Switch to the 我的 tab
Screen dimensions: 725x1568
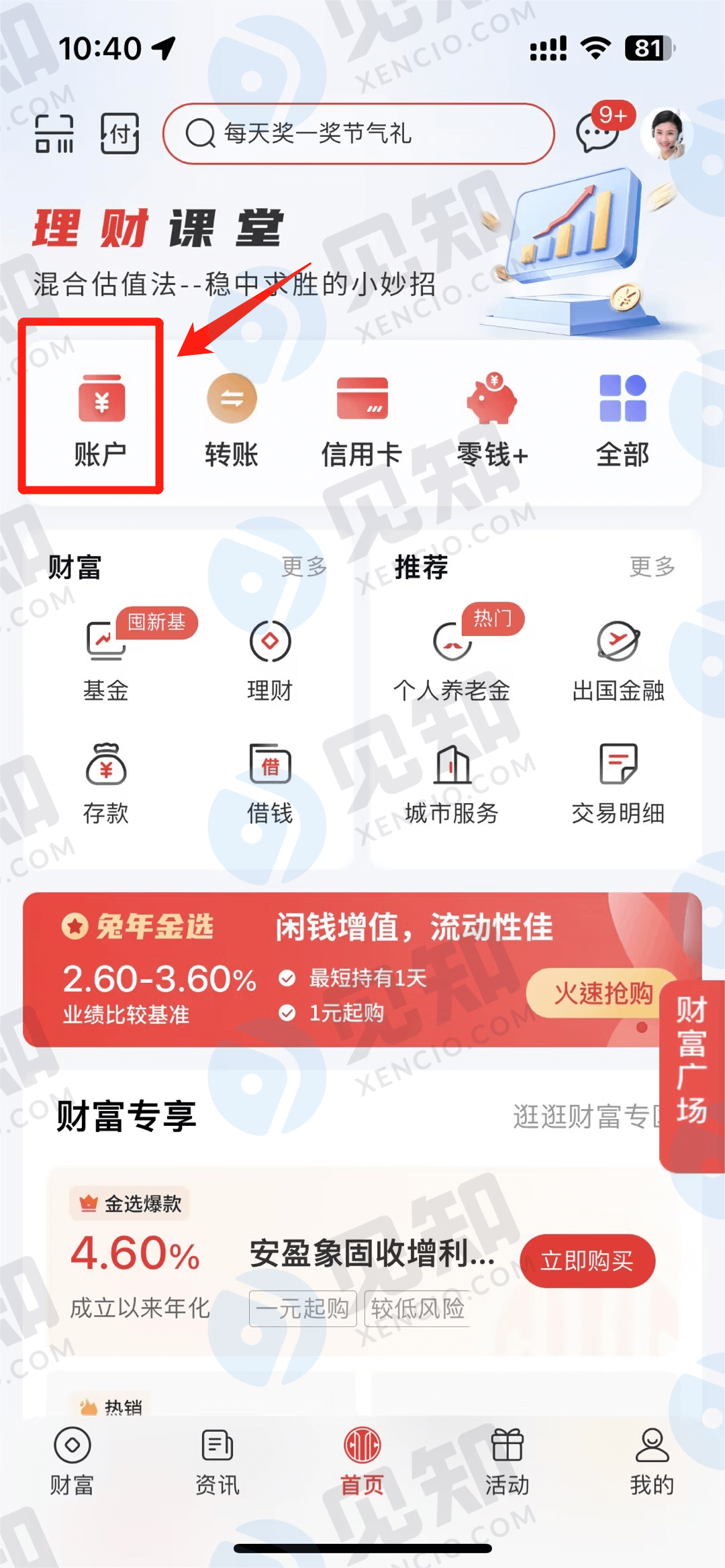coord(652,1461)
